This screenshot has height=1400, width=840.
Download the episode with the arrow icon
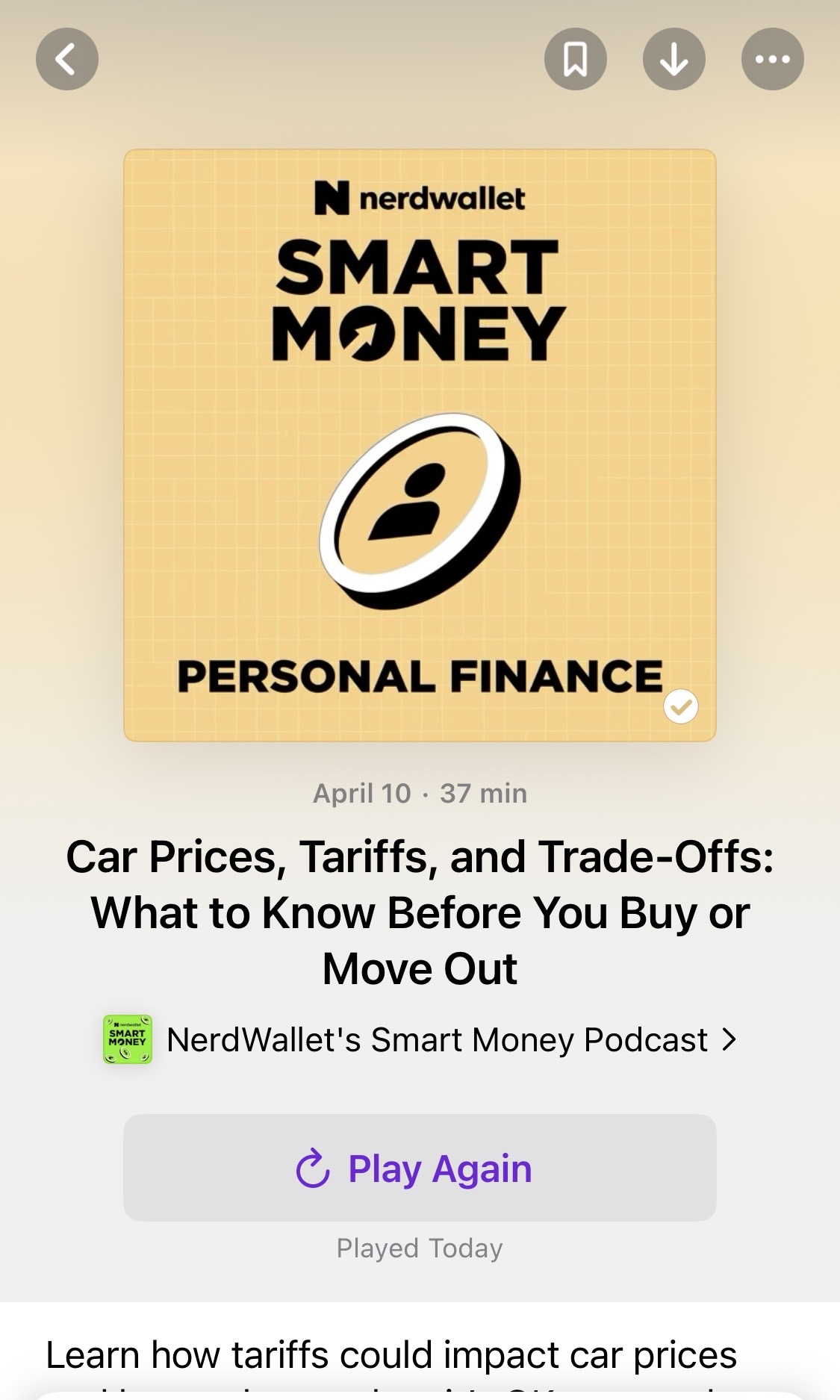(x=673, y=59)
